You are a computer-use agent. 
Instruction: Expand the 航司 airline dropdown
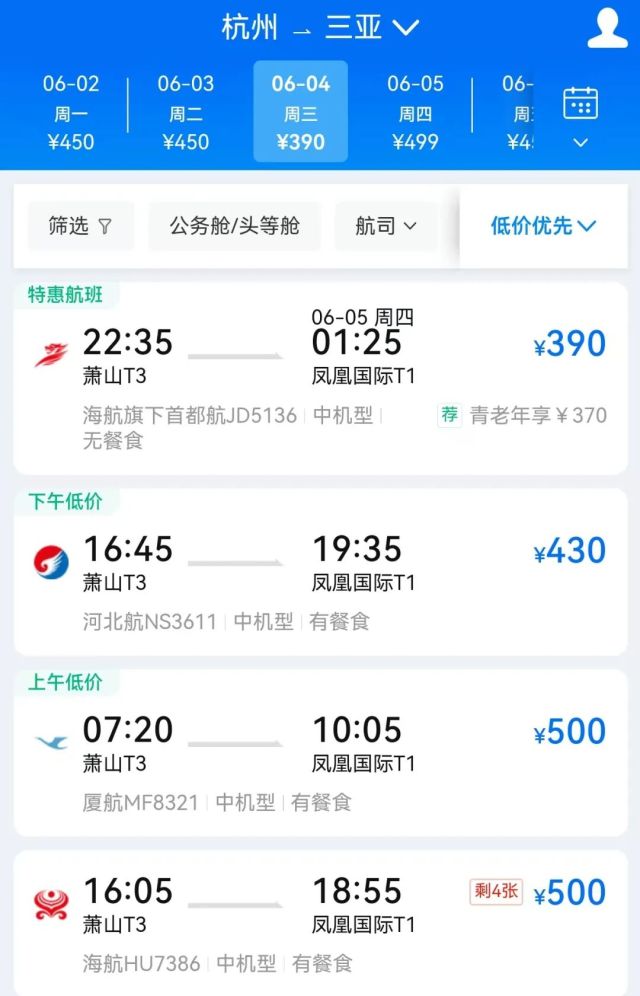pyautogui.click(x=386, y=226)
